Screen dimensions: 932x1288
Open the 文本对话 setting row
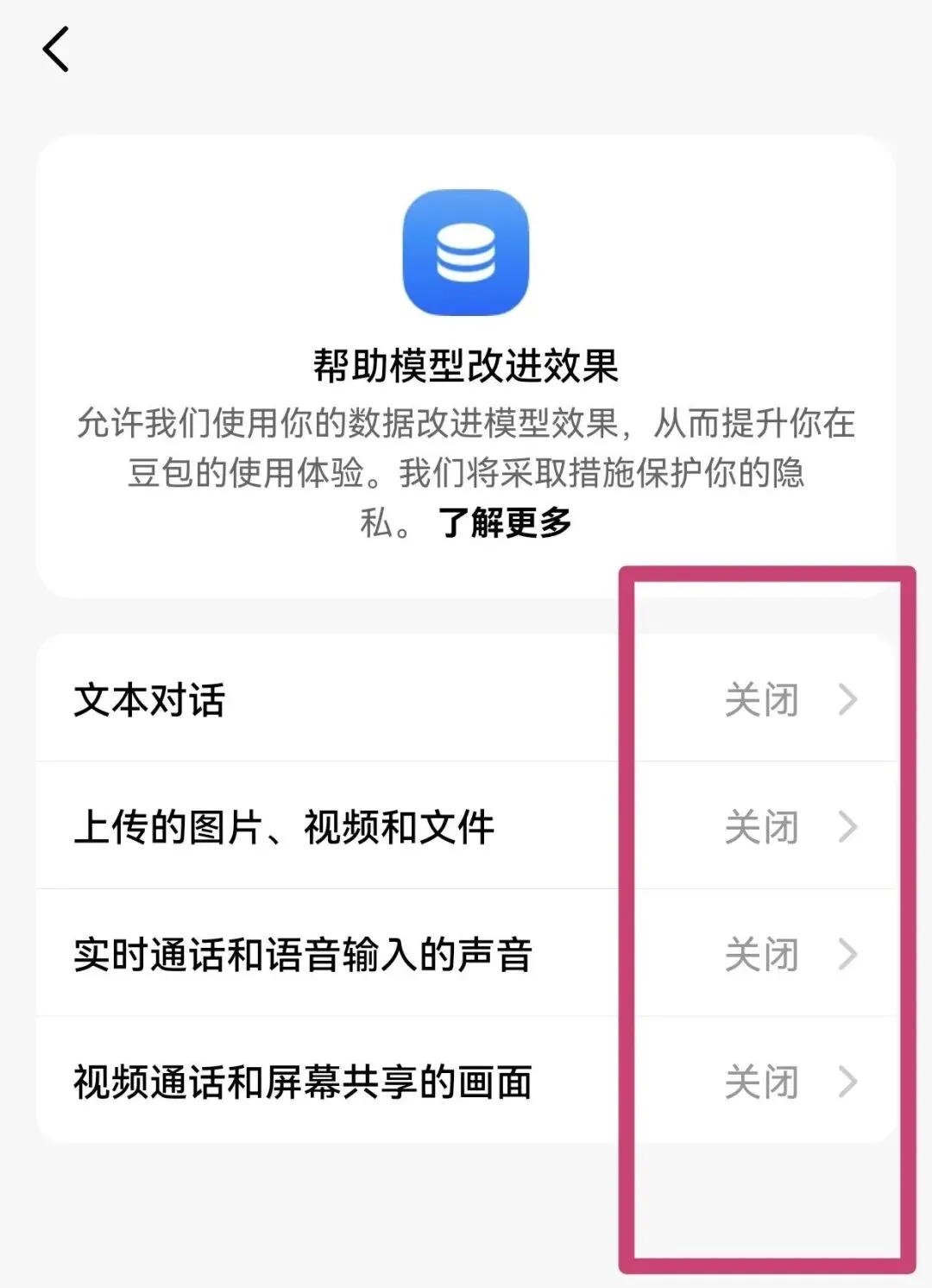coord(466,698)
